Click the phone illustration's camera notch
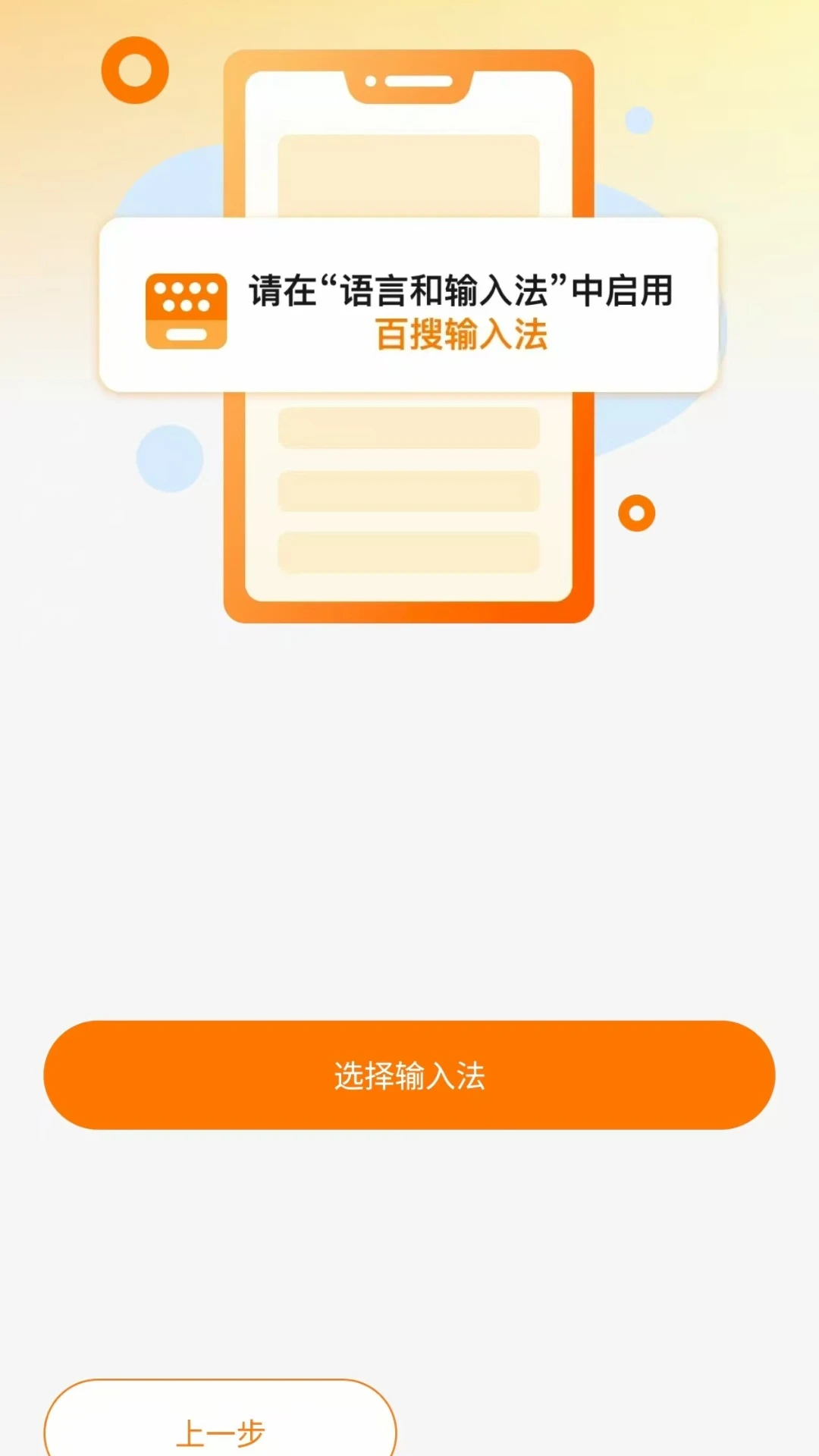Screen dimensions: 819x1456 pos(370,80)
